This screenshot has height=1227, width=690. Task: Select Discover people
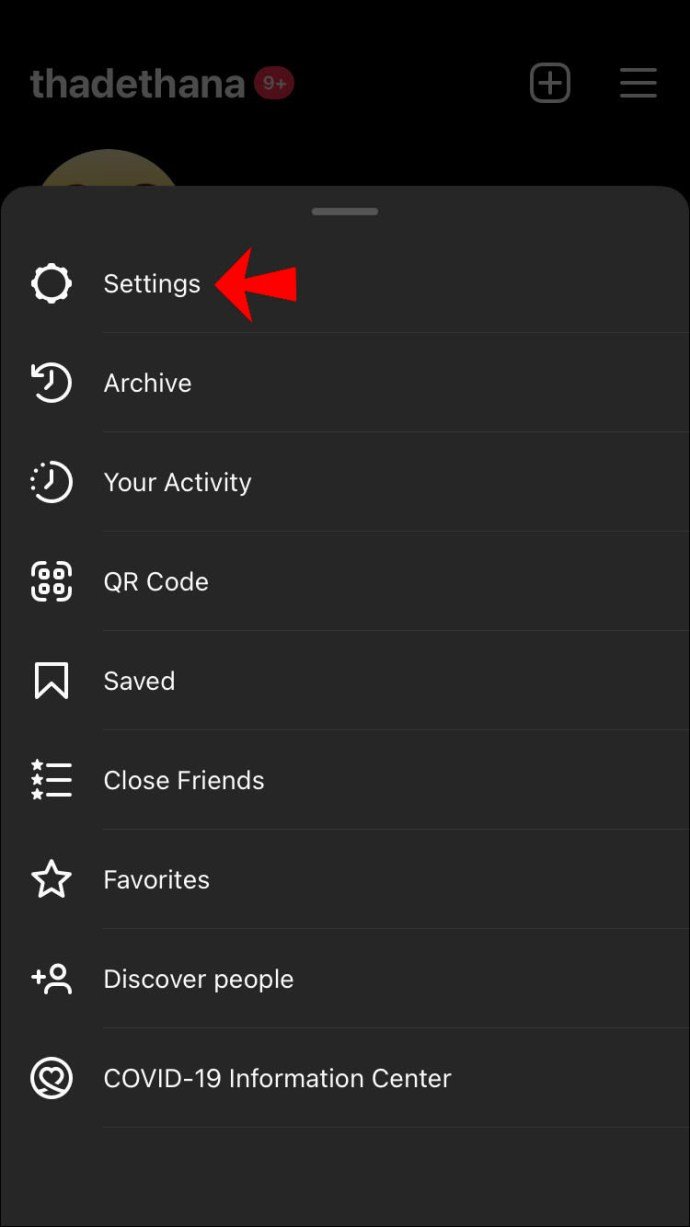coord(198,979)
